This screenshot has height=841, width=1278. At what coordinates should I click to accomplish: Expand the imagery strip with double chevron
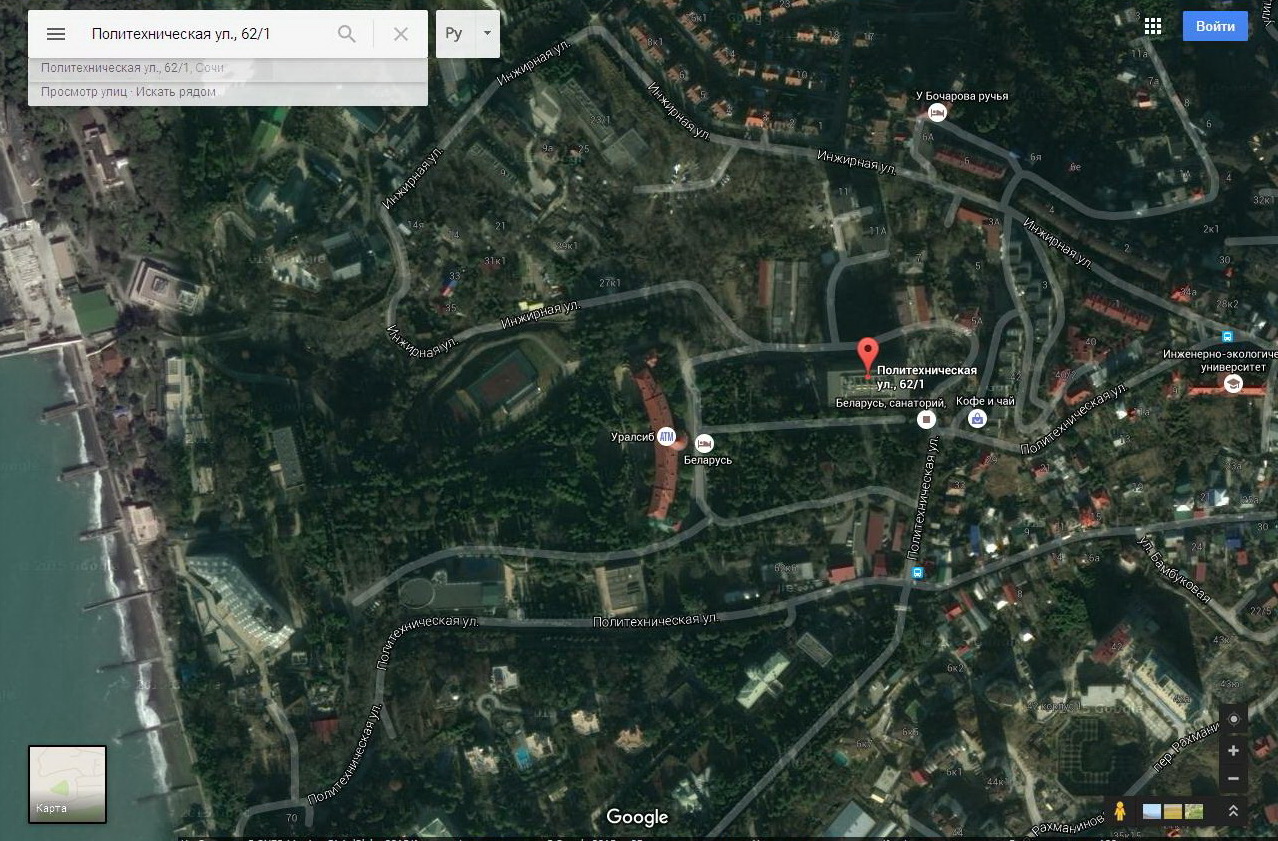pyautogui.click(x=1233, y=811)
